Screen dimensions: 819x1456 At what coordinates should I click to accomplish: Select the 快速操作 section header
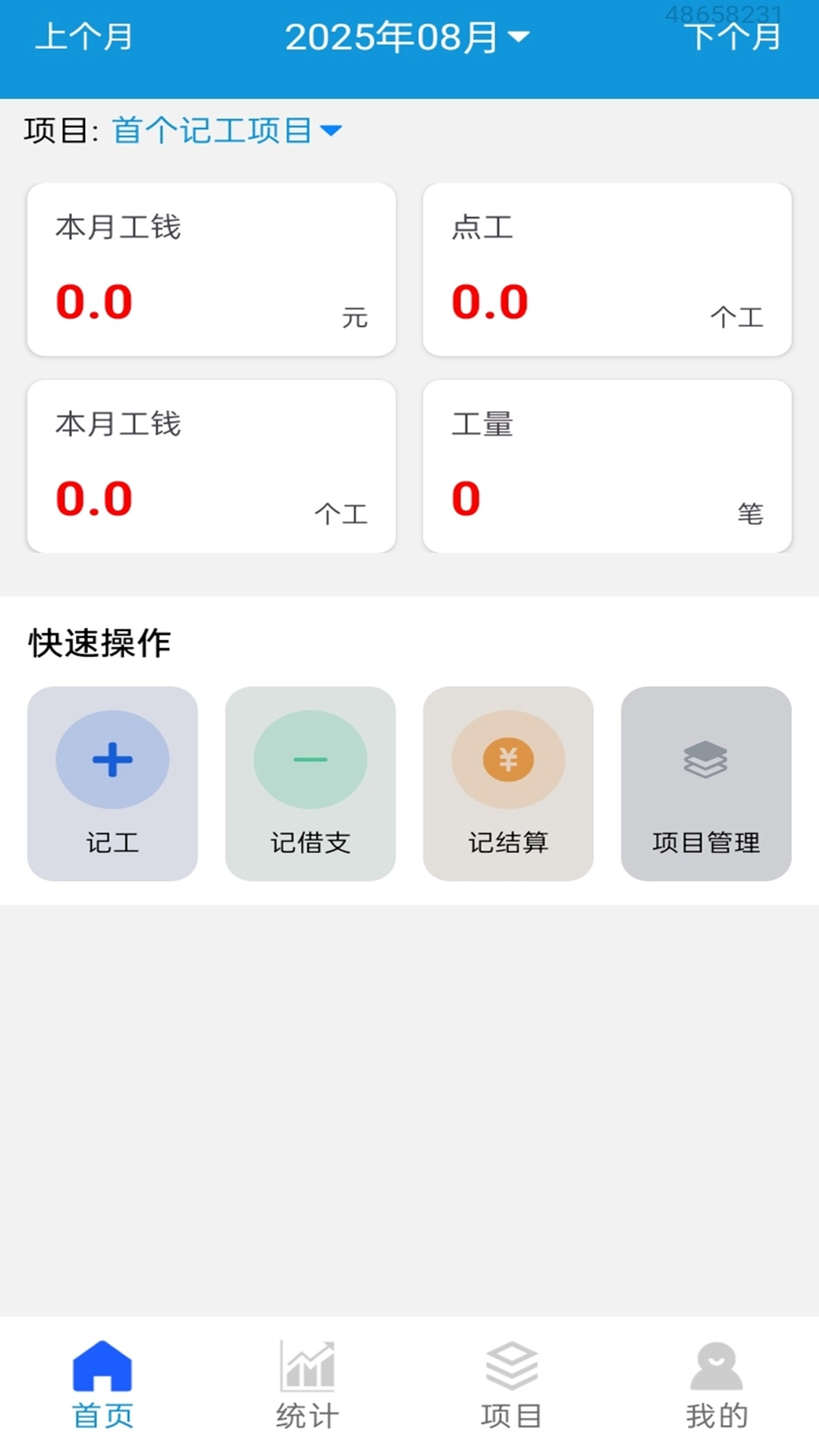click(99, 644)
